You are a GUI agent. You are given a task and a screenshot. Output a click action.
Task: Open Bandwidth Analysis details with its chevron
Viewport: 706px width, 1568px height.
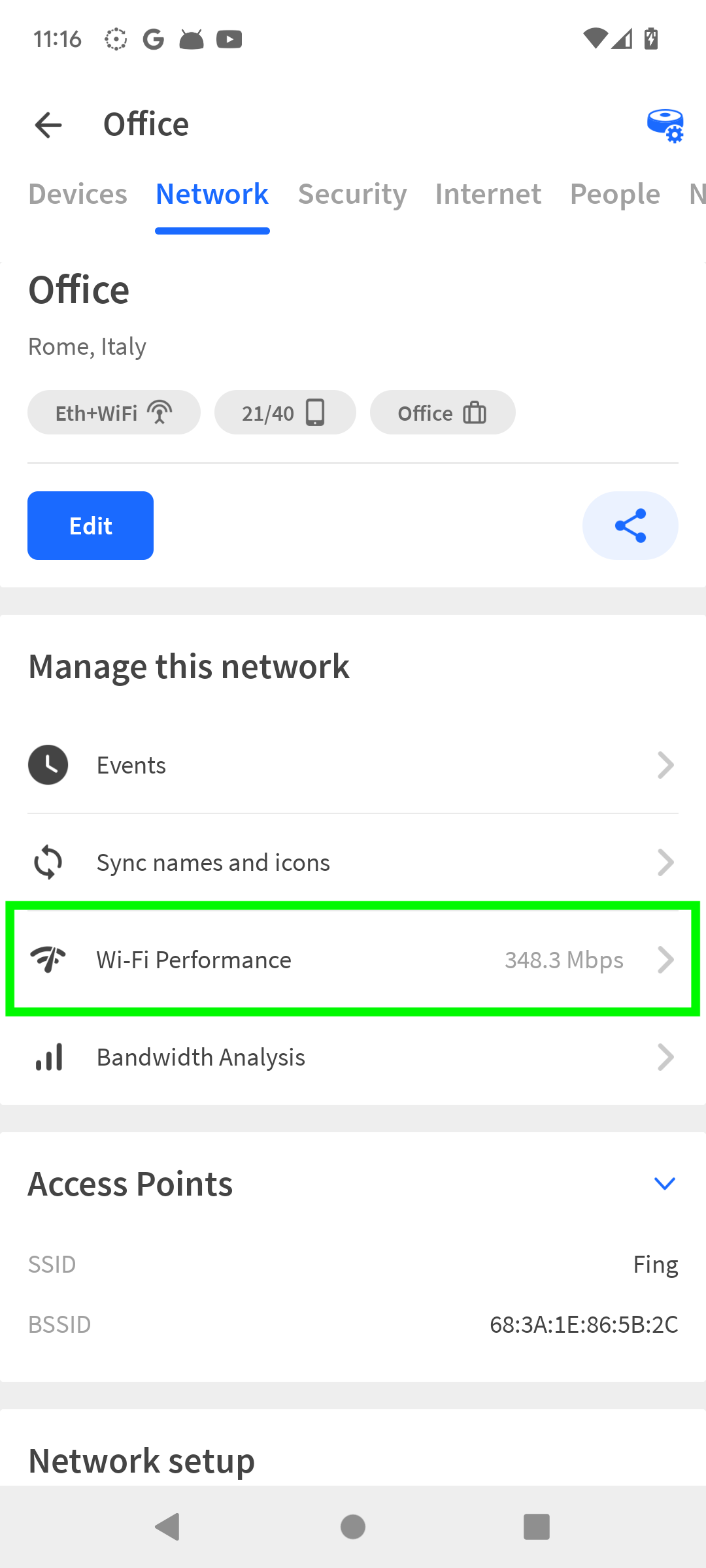[666, 1056]
